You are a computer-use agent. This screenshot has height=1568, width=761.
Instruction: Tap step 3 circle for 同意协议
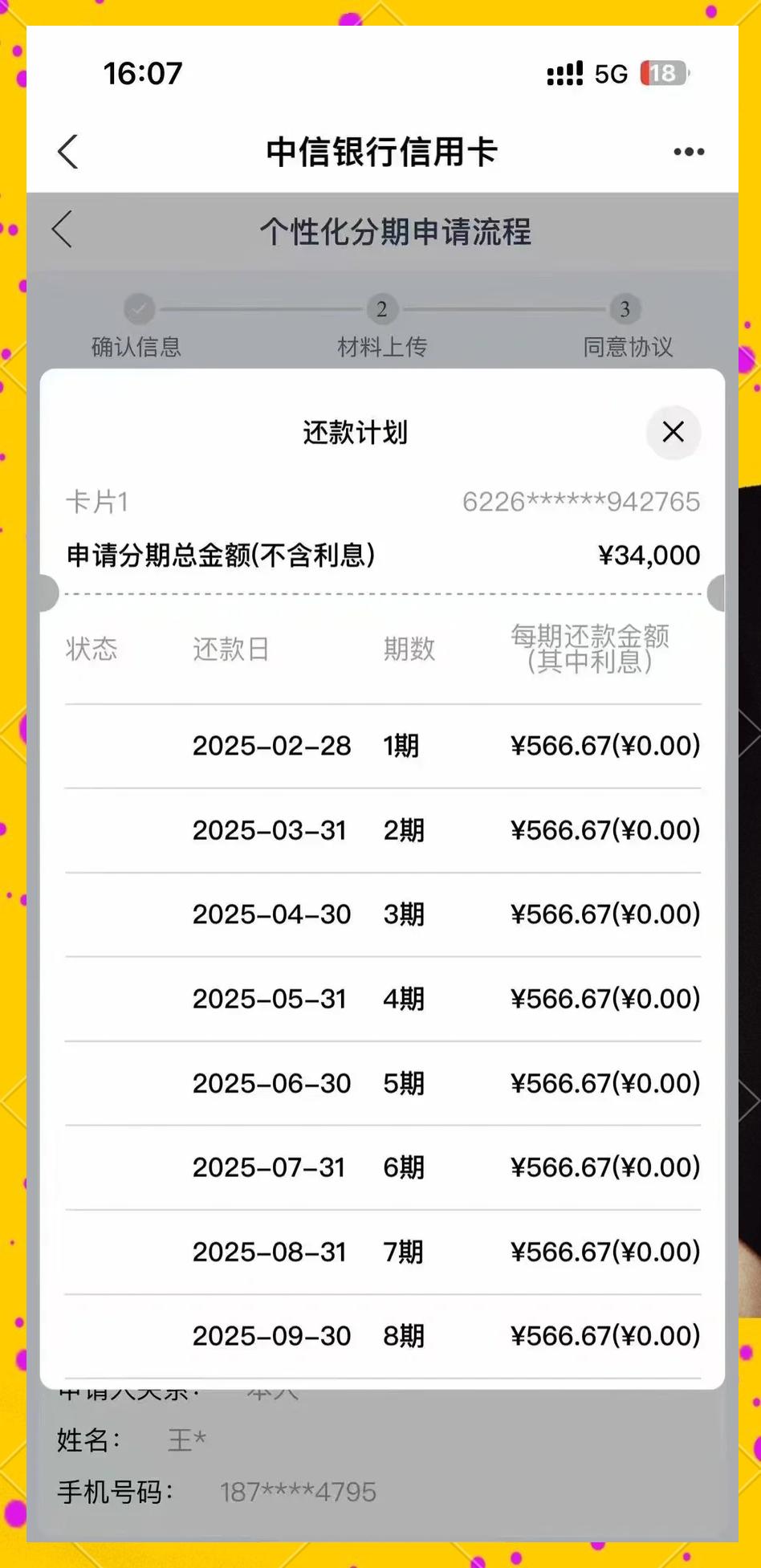pos(625,309)
